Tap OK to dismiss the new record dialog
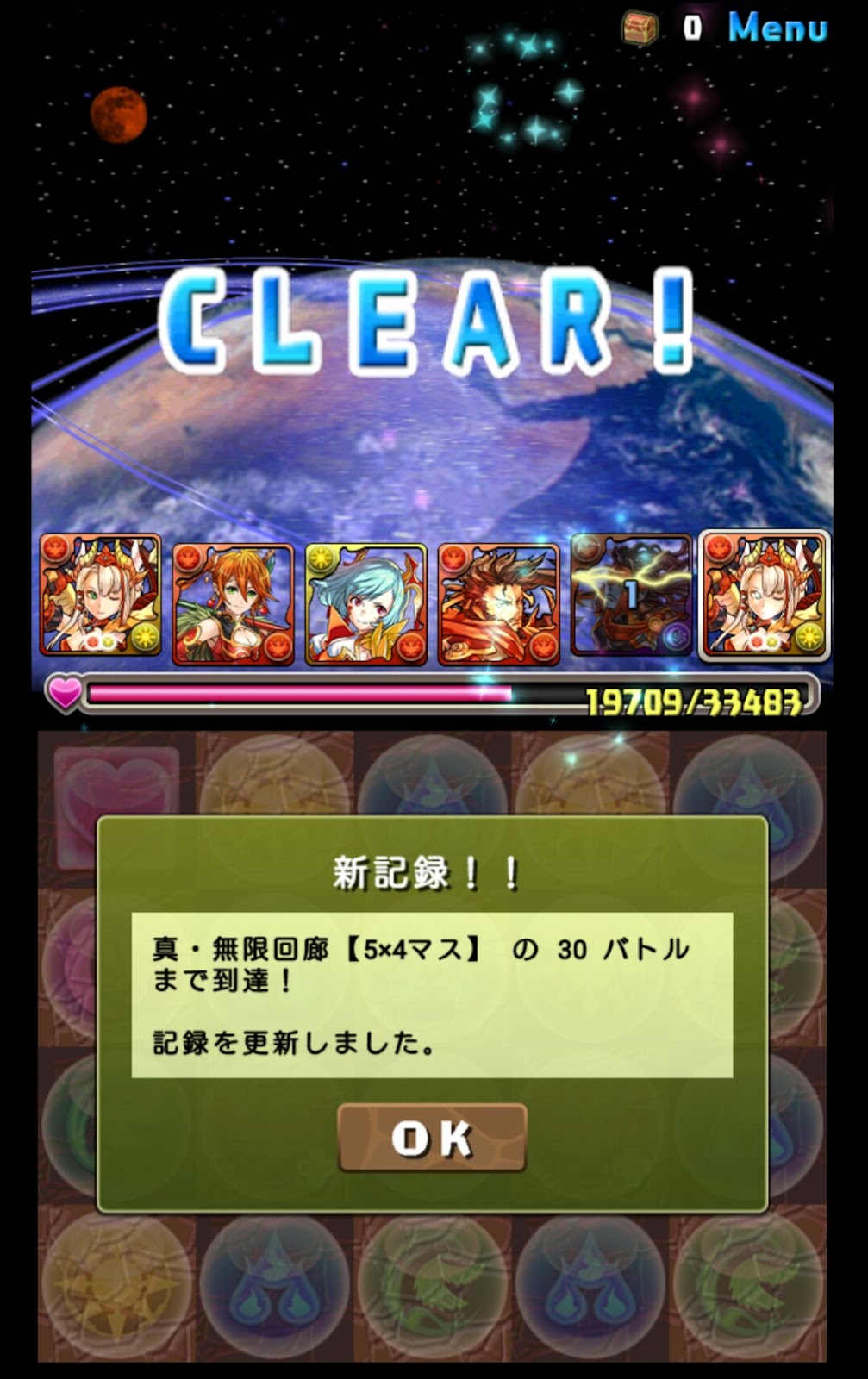Viewport: 868px width, 1379px height. pyautogui.click(x=432, y=1138)
